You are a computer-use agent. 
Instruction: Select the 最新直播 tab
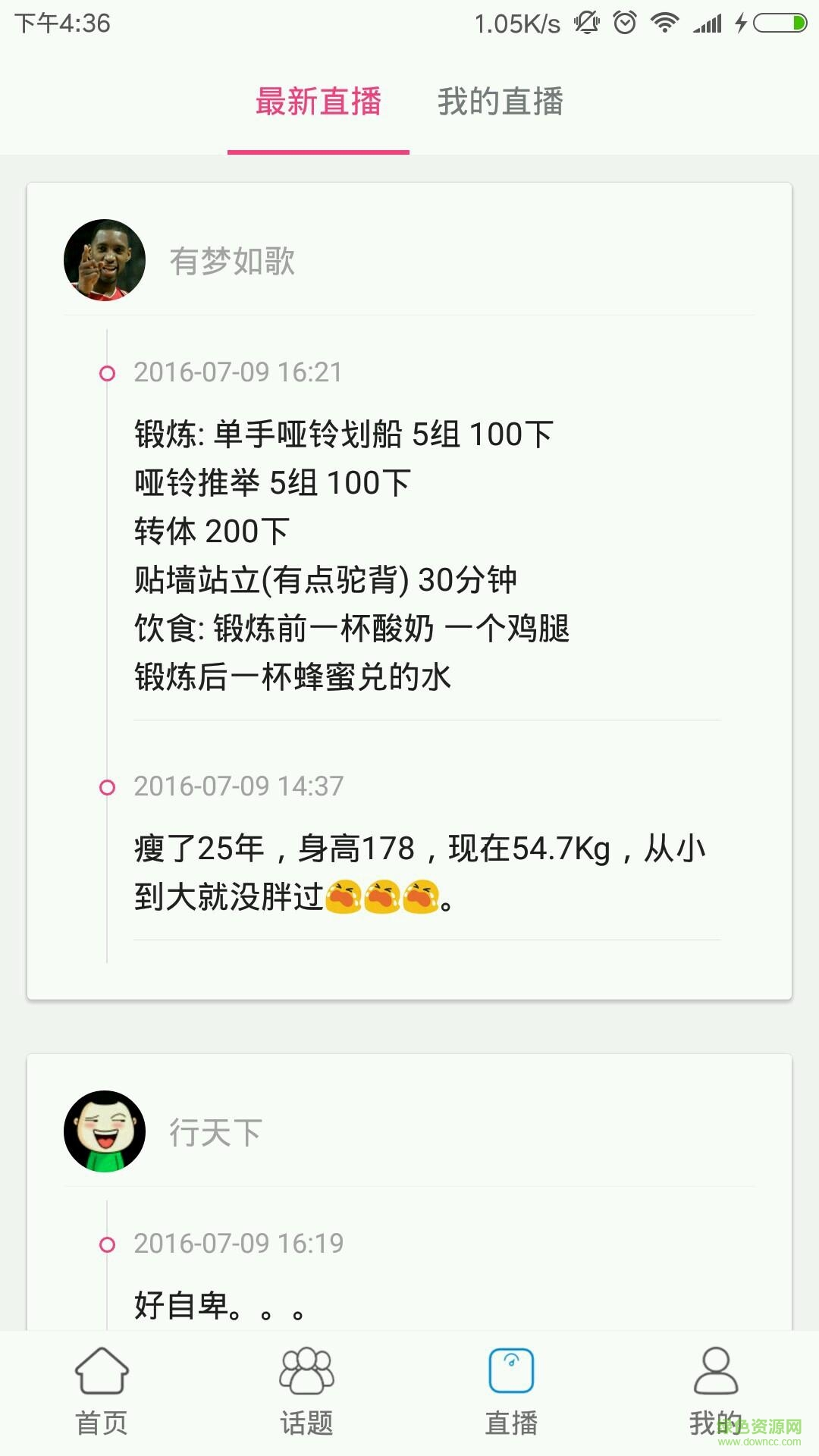(x=318, y=102)
